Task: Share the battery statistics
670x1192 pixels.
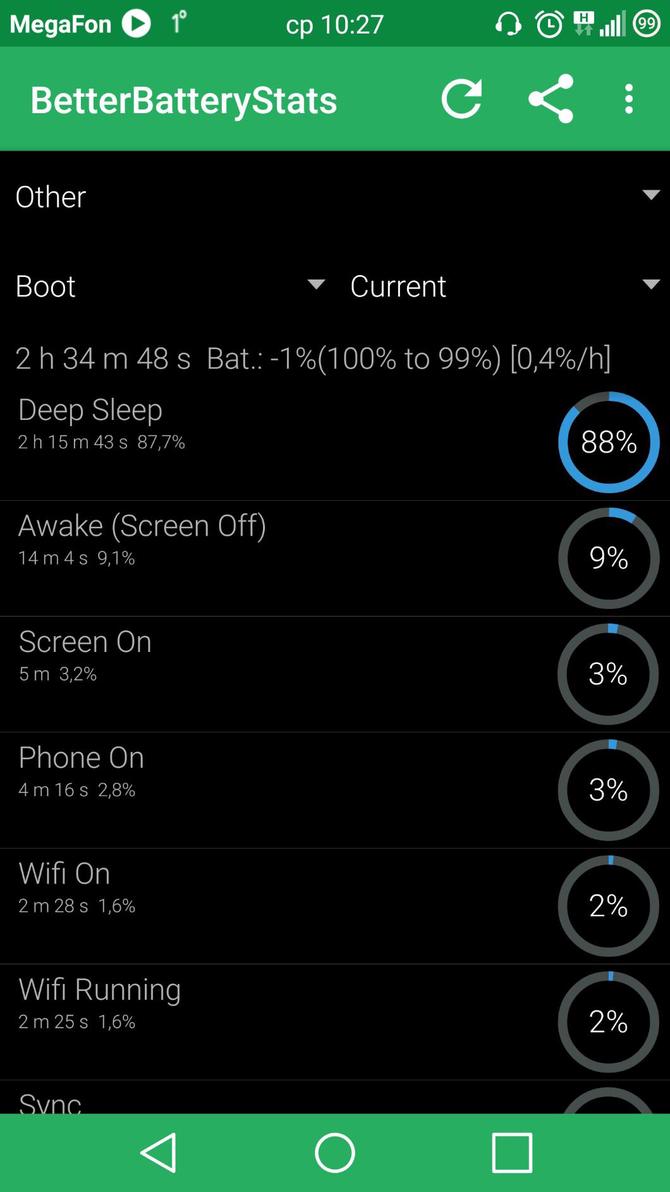Action: click(x=551, y=99)
